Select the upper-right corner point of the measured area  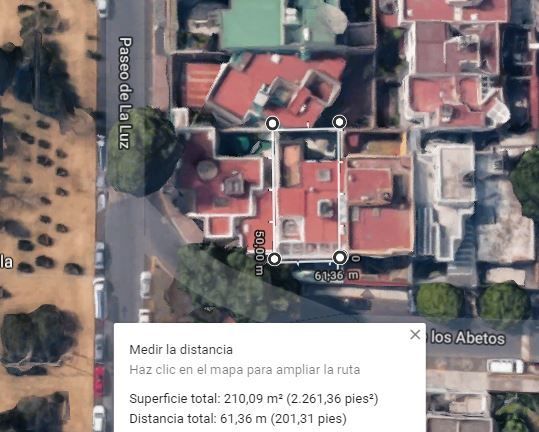click(x=340, y=122)
